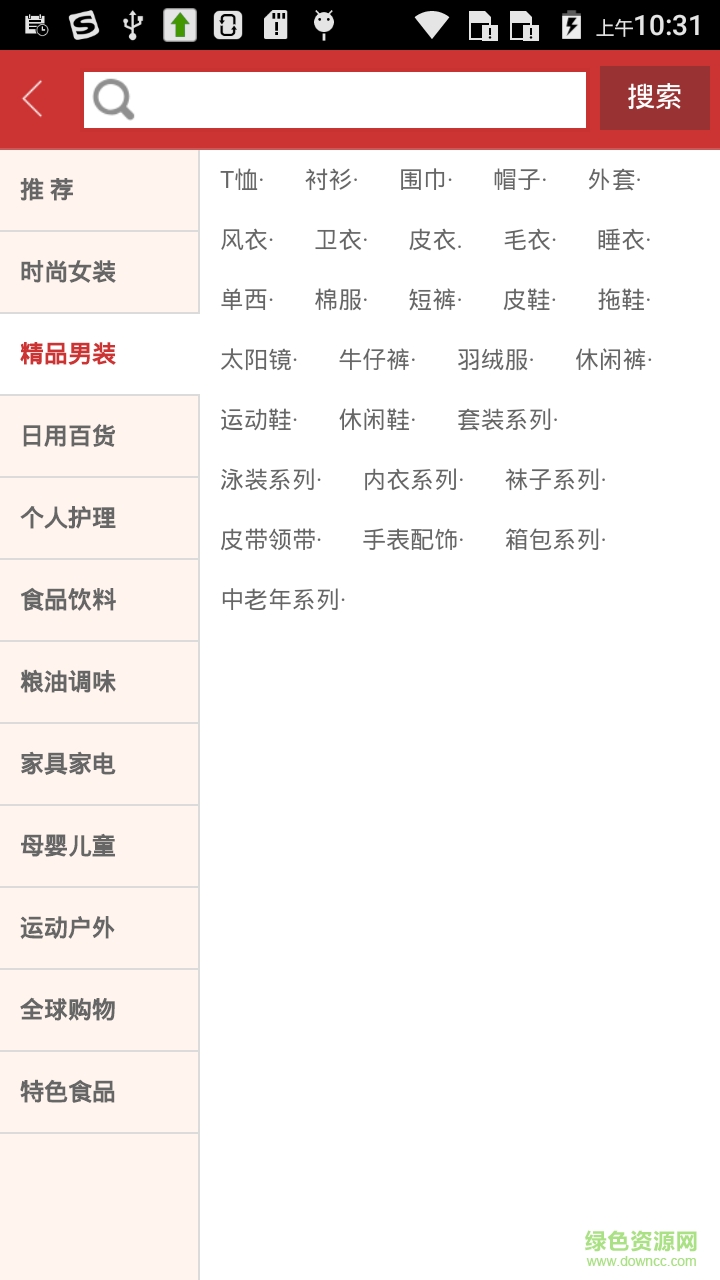Open the 牛仔裤 subcategory

click(x=377, y=360)
